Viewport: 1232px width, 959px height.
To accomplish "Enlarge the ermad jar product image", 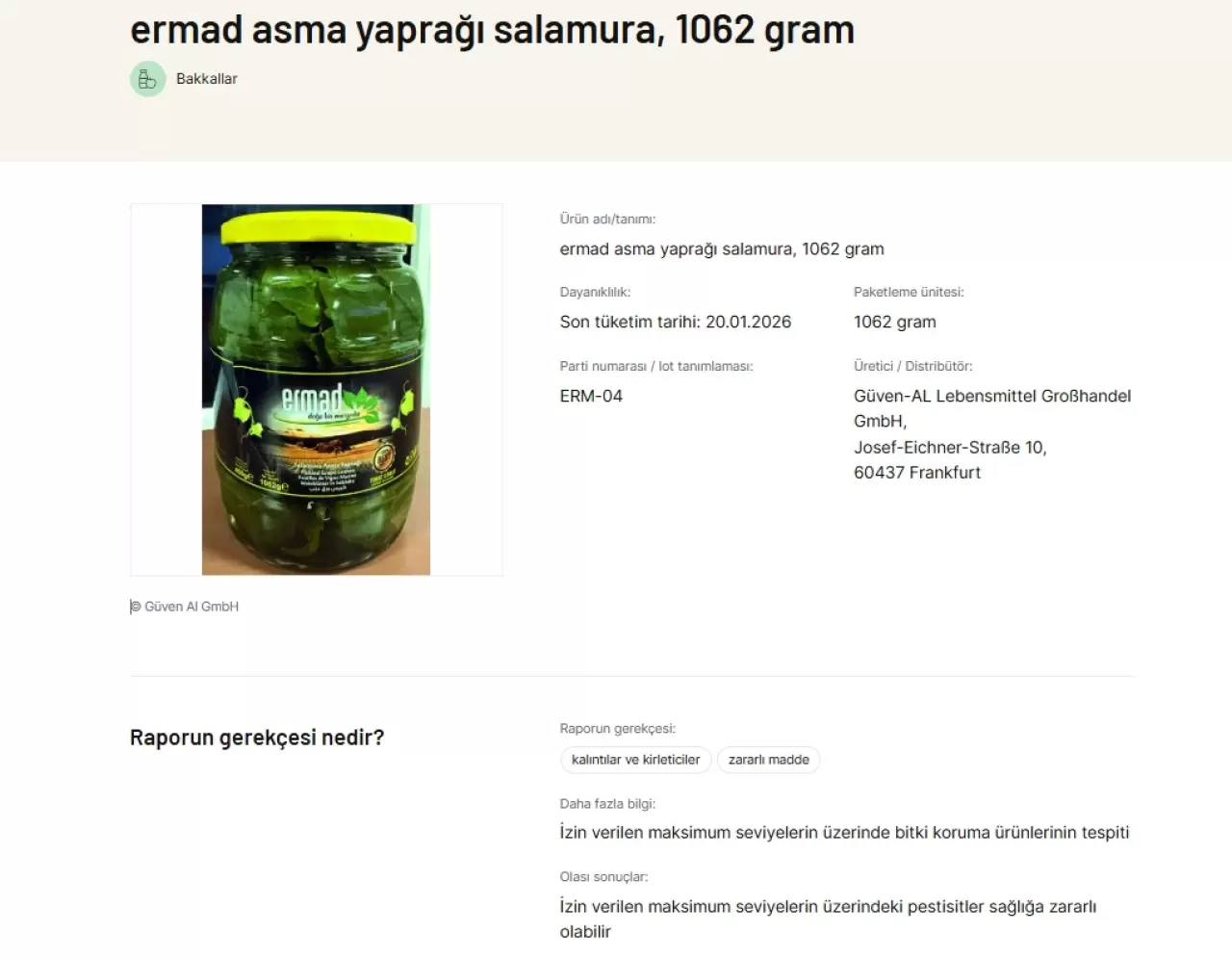I will tap(316, 389).
